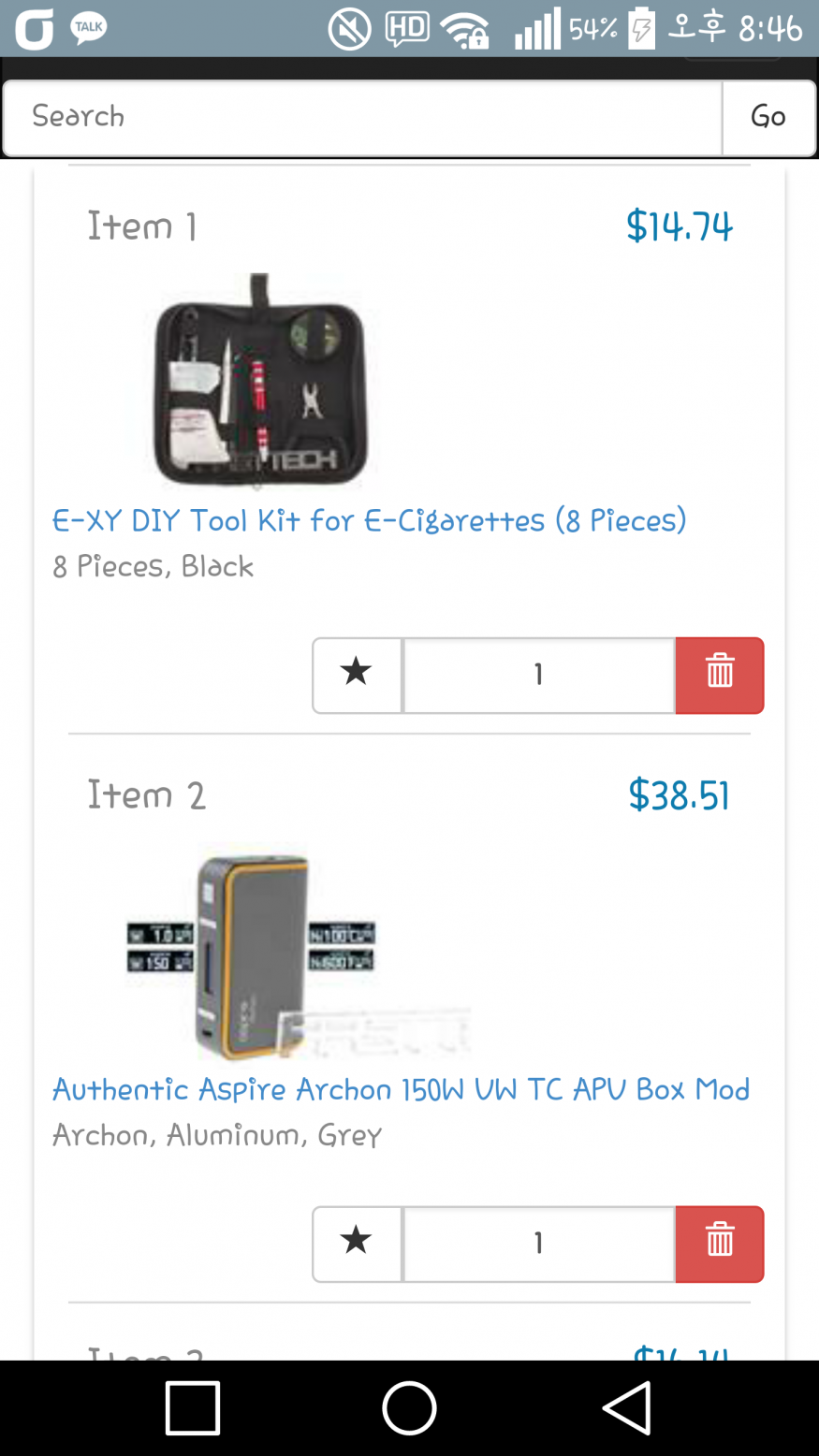Remove Aspire Archon Box Mod from cart

(x=719, y=1244)
